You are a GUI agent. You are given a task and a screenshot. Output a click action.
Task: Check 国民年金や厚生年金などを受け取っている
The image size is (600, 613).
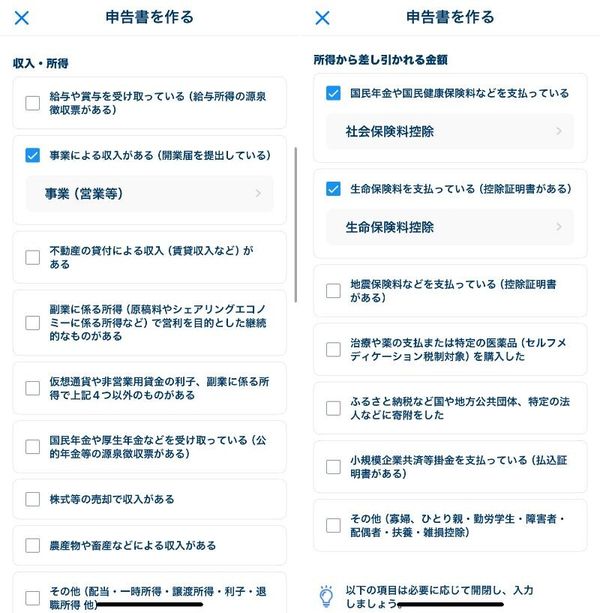pyautogui.click(x=32, y=447)
